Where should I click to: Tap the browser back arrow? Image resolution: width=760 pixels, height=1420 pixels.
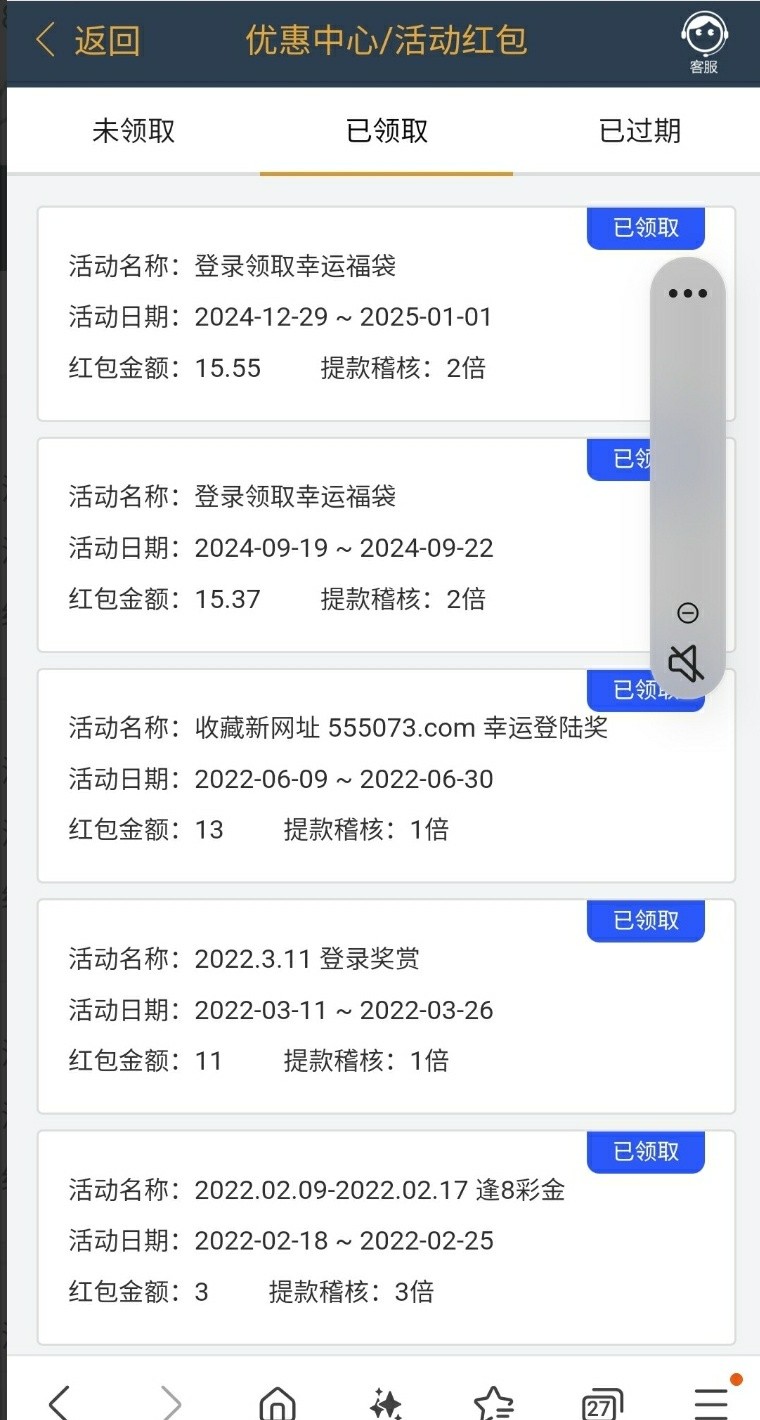(60, 1402)
